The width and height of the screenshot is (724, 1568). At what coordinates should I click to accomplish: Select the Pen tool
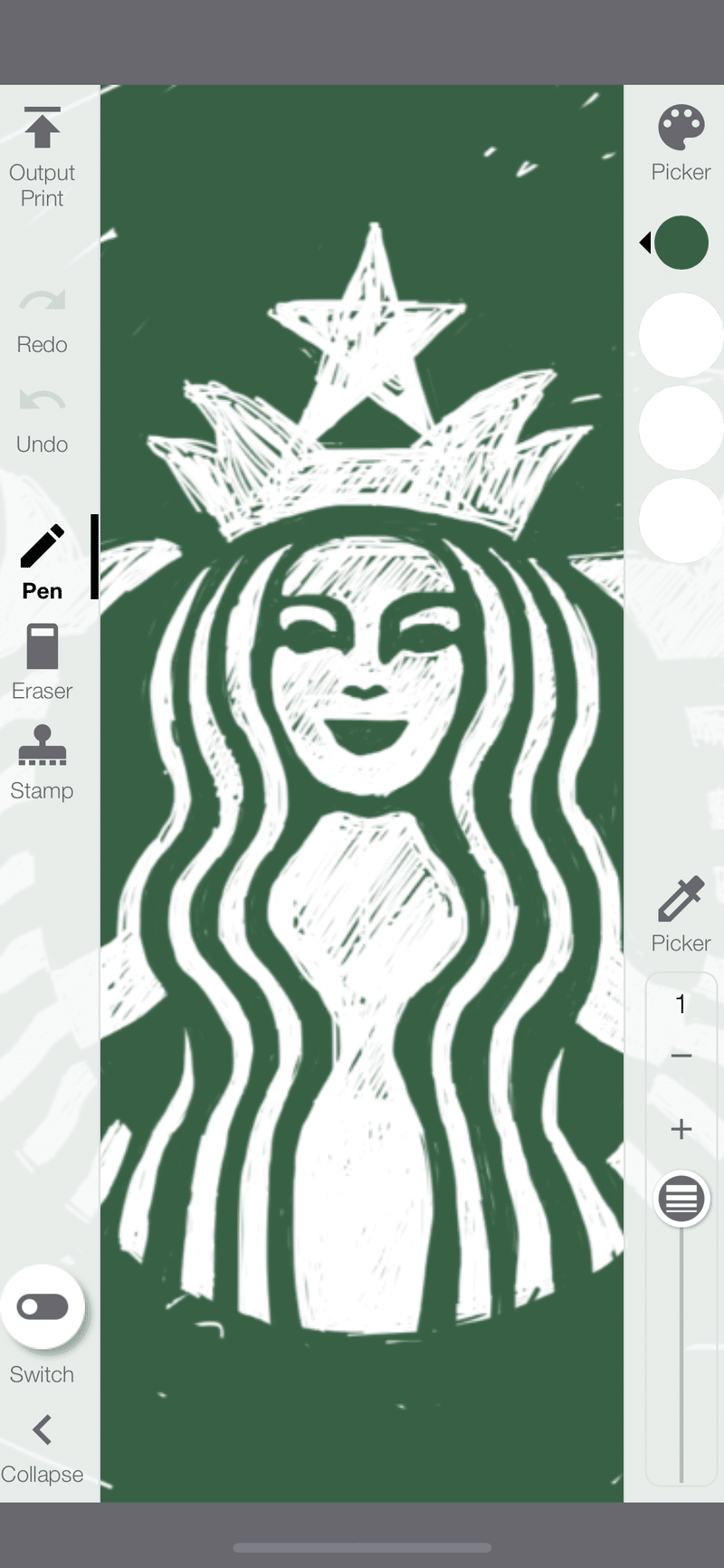point(42,562)
